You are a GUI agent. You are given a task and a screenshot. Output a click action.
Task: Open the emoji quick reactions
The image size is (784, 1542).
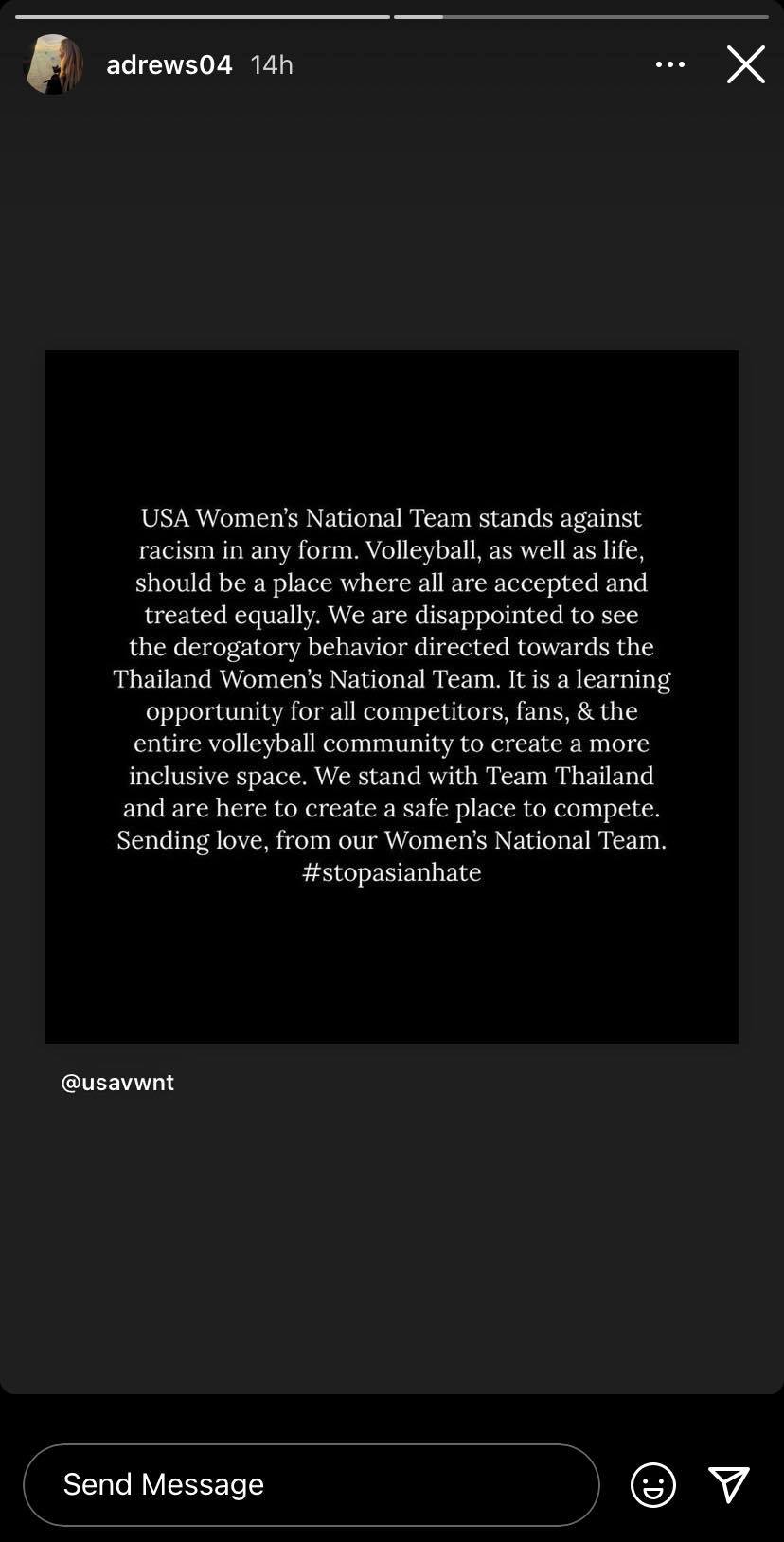pyautogui.click(x=652, y=1484)
